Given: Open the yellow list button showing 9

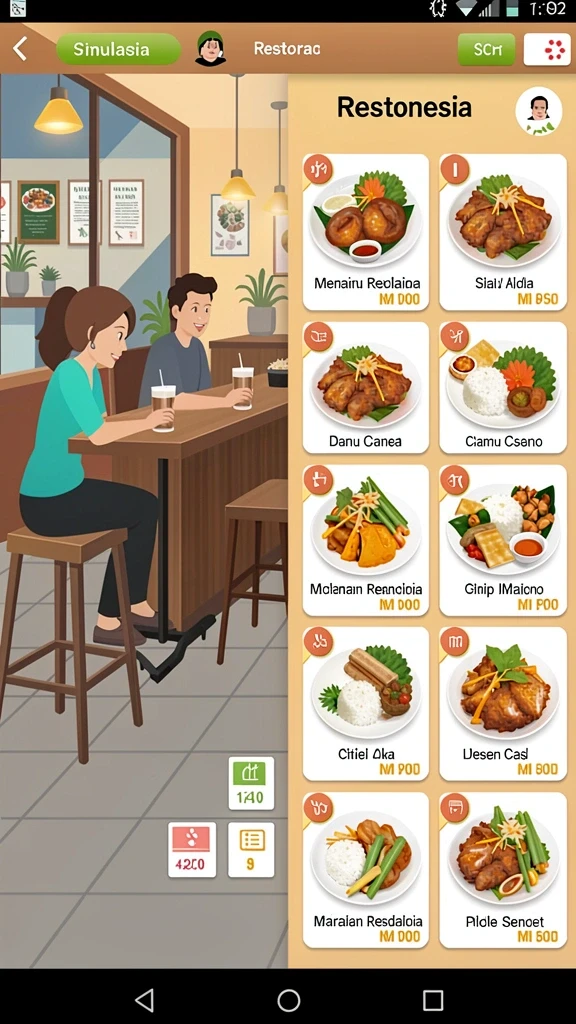Looking at the screenshot, I should coord(251,850).
